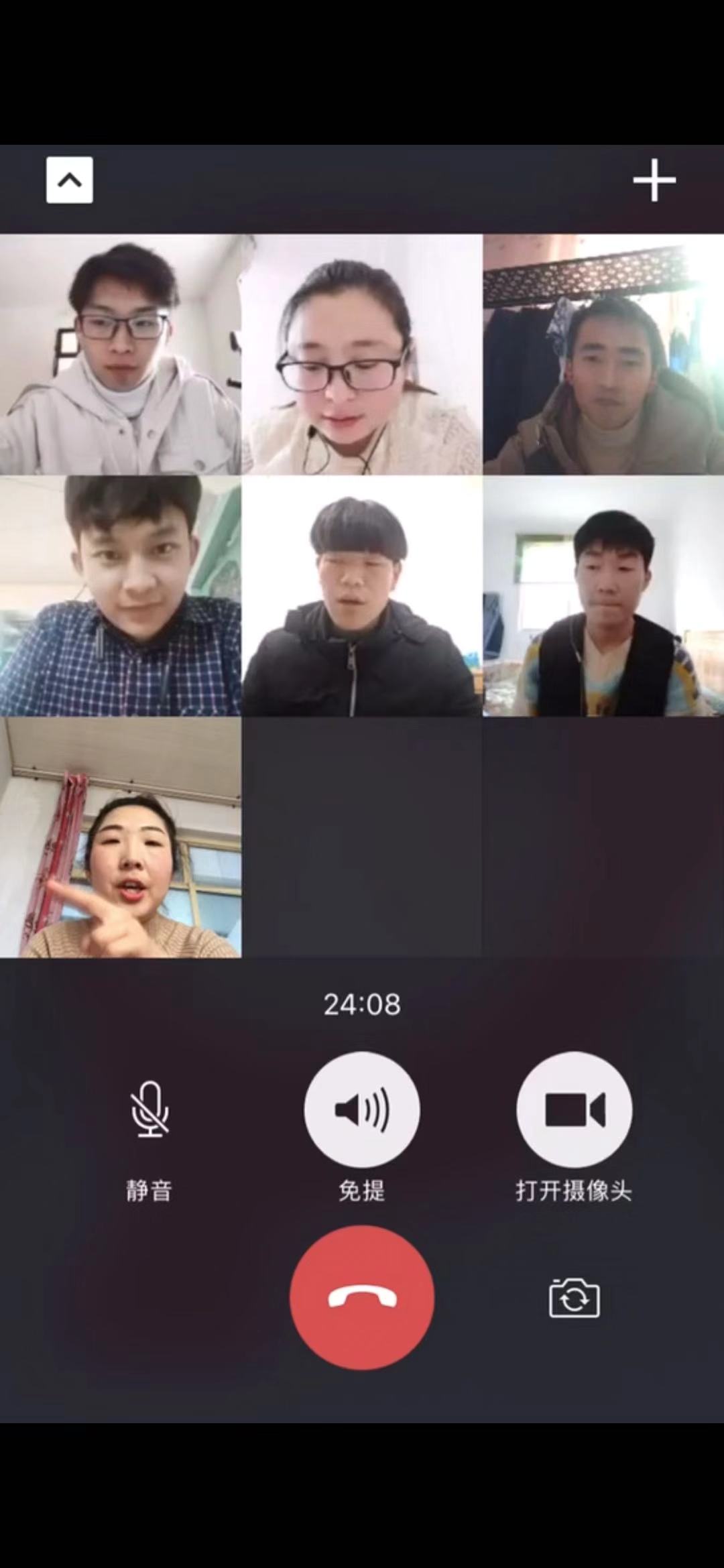Select the video tile of woman pointing finger
This screenshot has height=1568, width=724.
(x=121, y=837)
